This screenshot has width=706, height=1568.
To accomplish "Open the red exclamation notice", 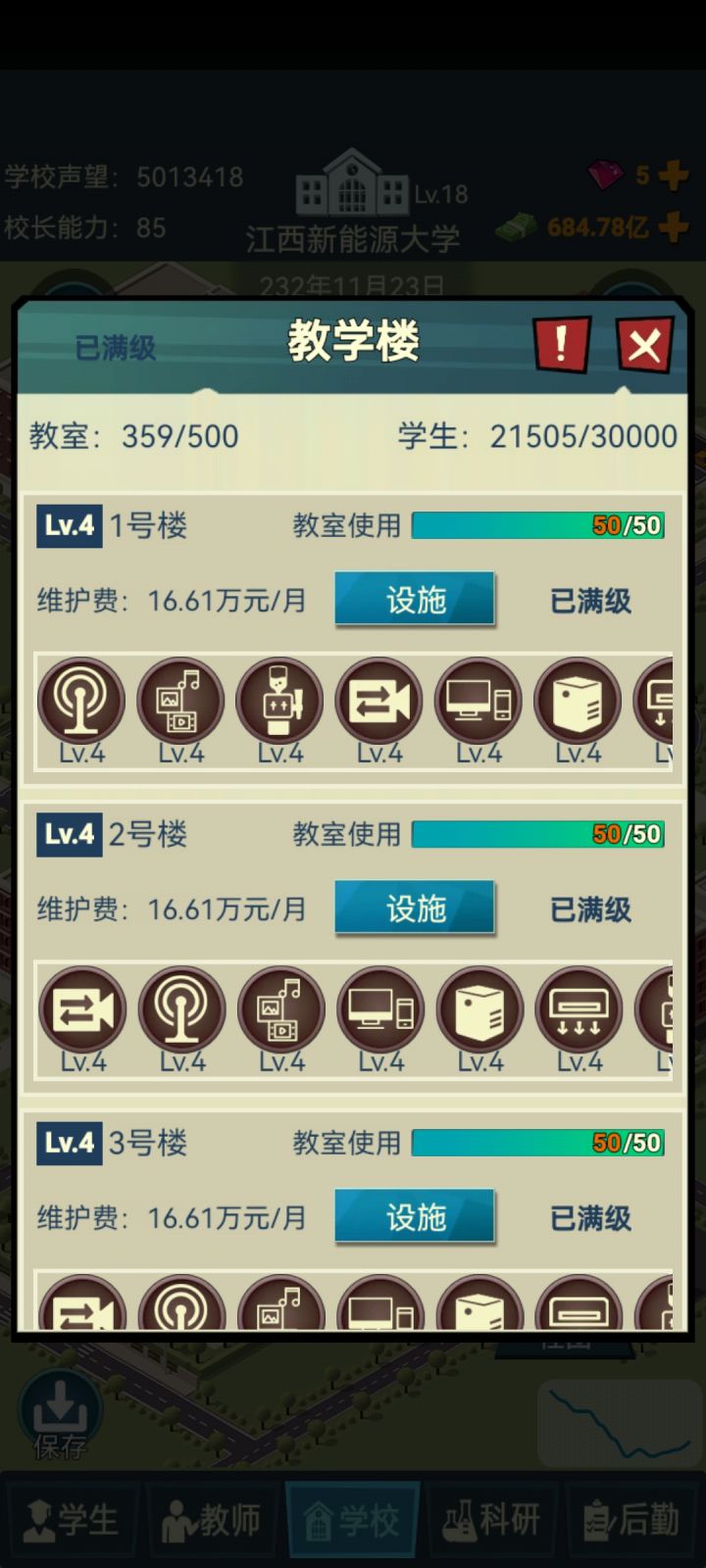I will (x=560, y=345).
